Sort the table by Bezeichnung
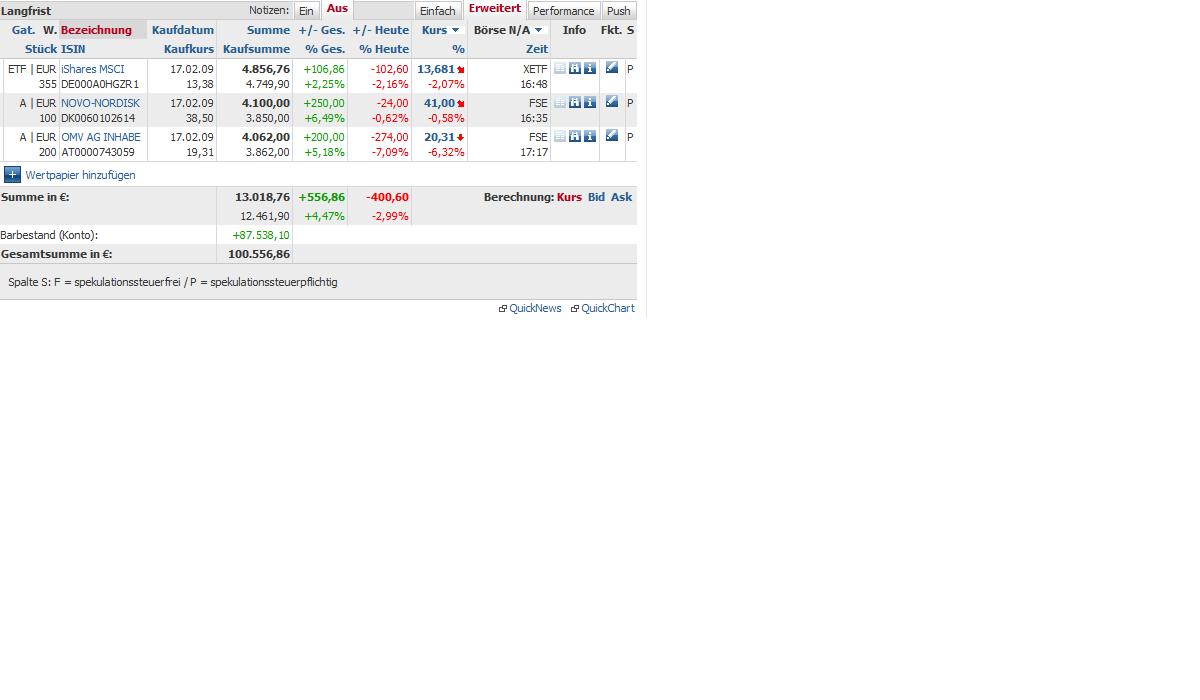Image resolution: width=1200 pixels, height=700 pixels. 96,30
